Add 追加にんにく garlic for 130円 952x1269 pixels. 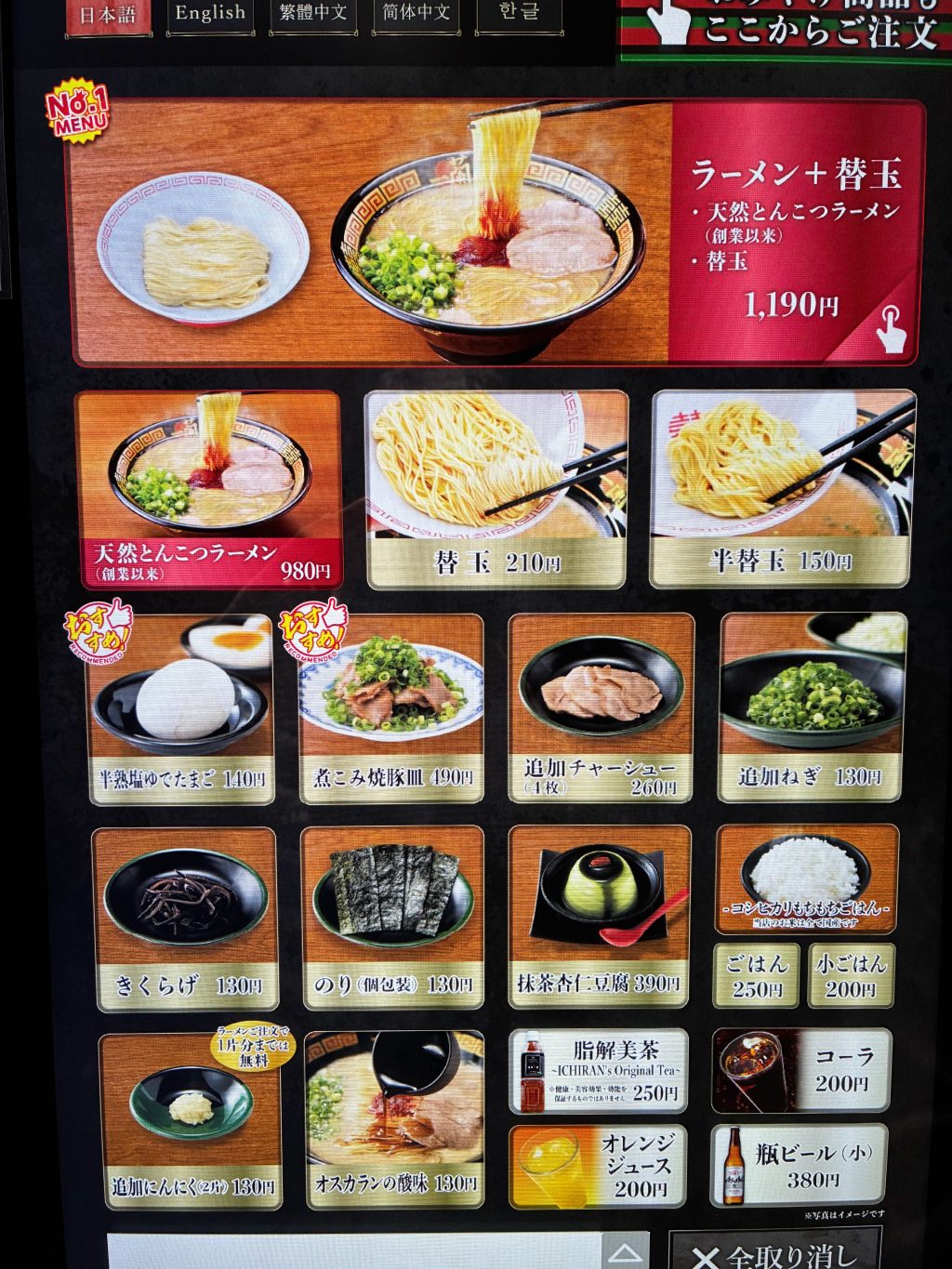click(192, 1120)
